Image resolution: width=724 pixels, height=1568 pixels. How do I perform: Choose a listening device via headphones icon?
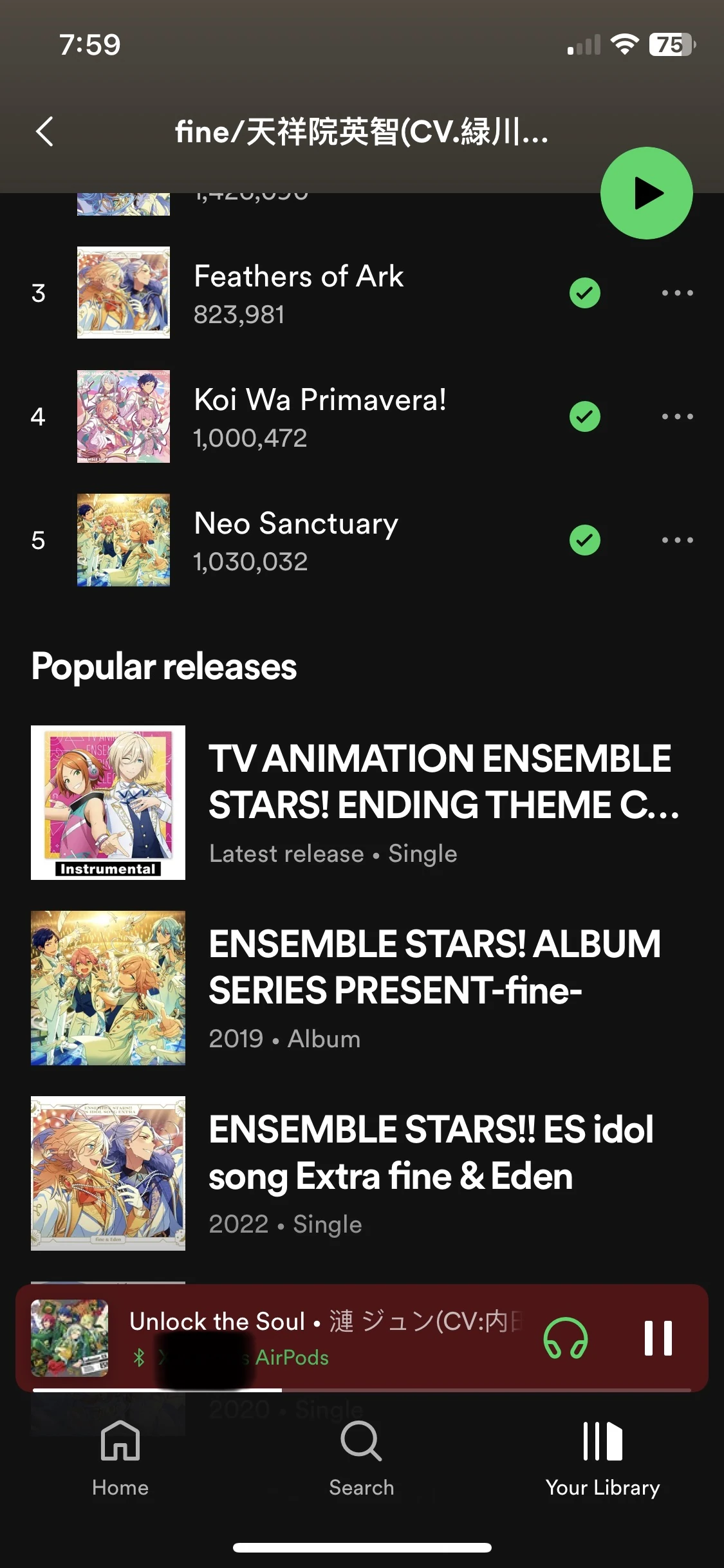click(x=566, y=1338)
